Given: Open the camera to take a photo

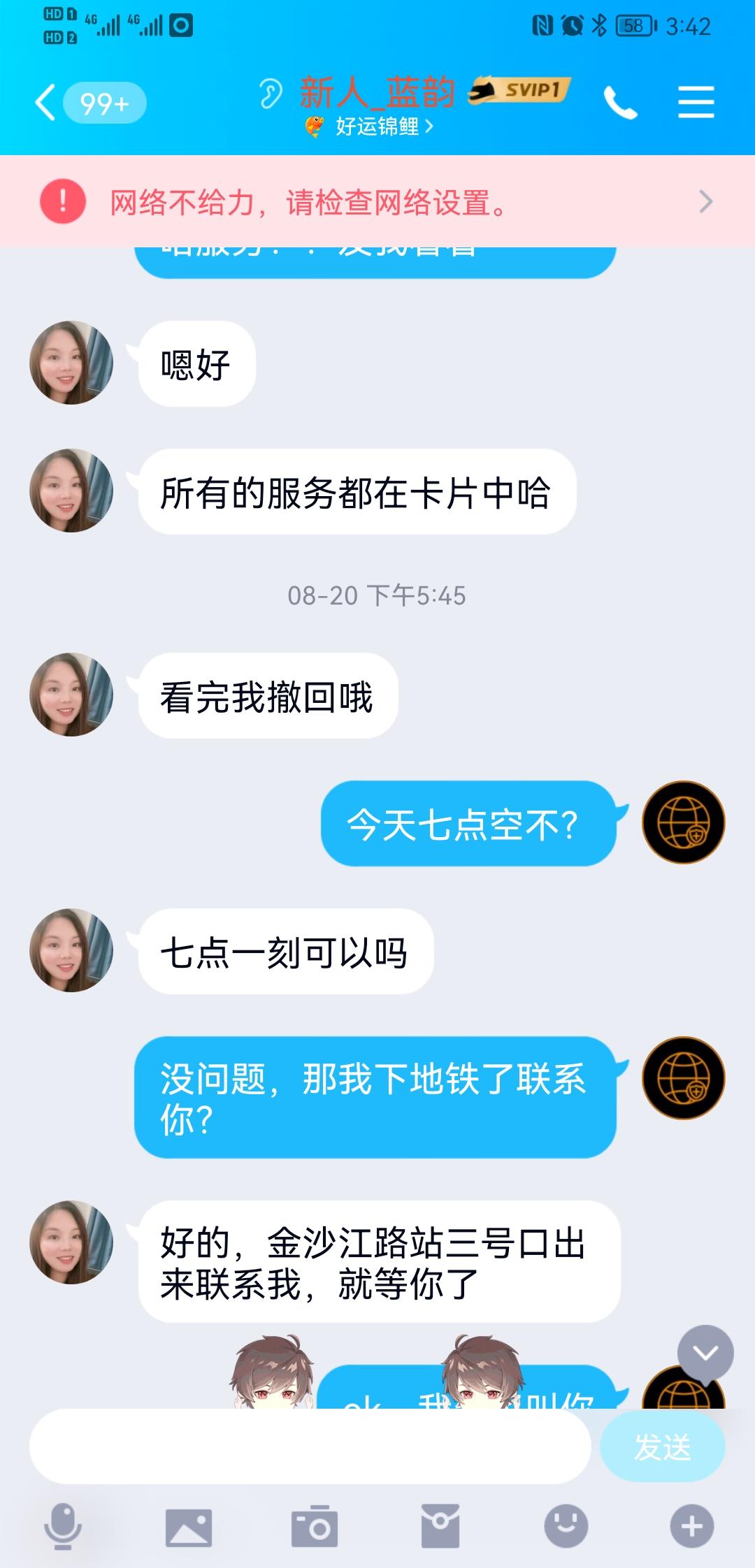Looking at the screenshot, I should (315, 1527).
